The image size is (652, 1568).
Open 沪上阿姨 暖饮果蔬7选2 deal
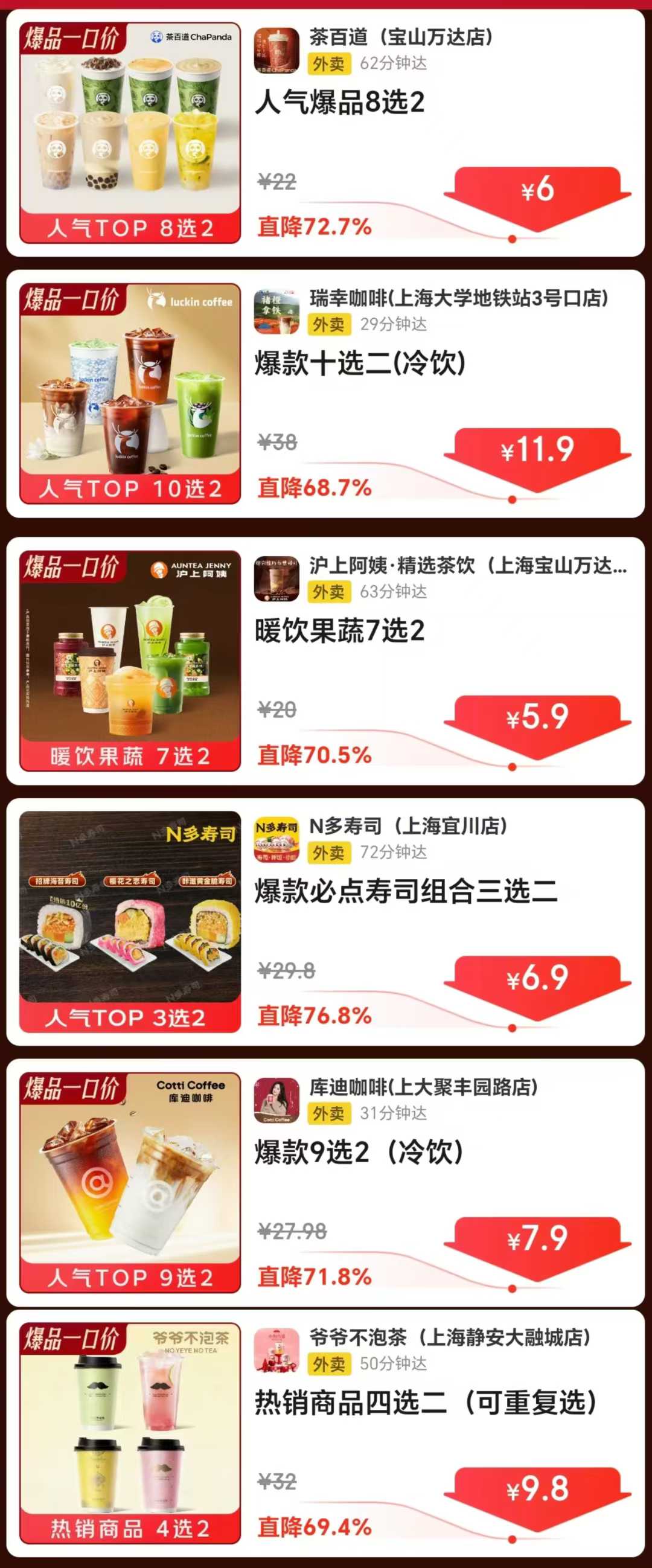point(339,630)
